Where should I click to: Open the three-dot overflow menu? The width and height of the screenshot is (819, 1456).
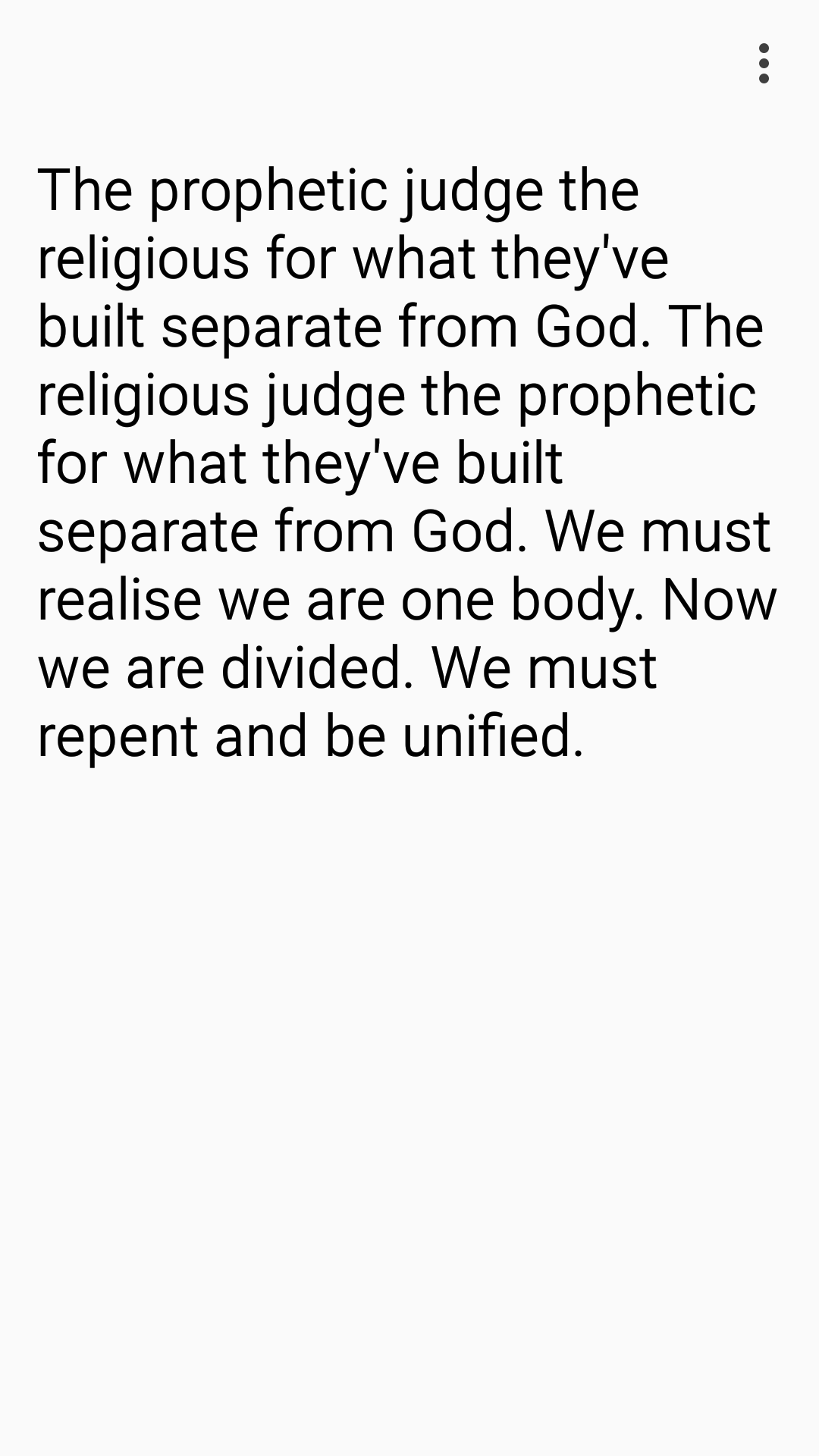764,64
